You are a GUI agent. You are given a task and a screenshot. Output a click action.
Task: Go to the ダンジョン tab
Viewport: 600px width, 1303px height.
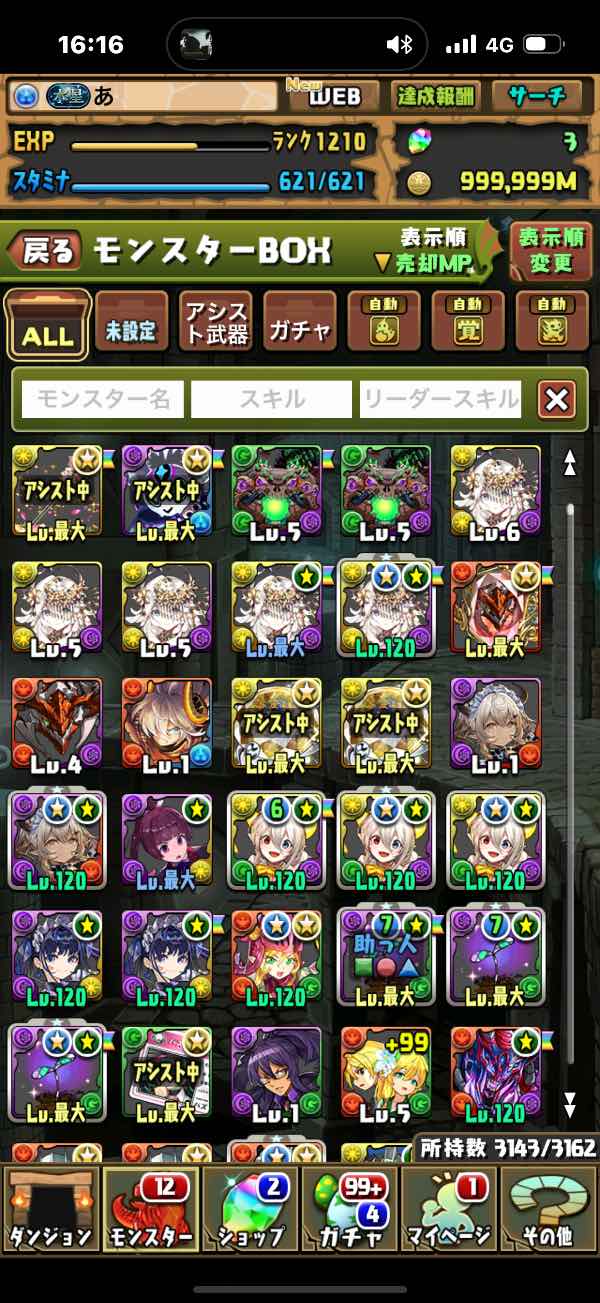coord(52,1208)
